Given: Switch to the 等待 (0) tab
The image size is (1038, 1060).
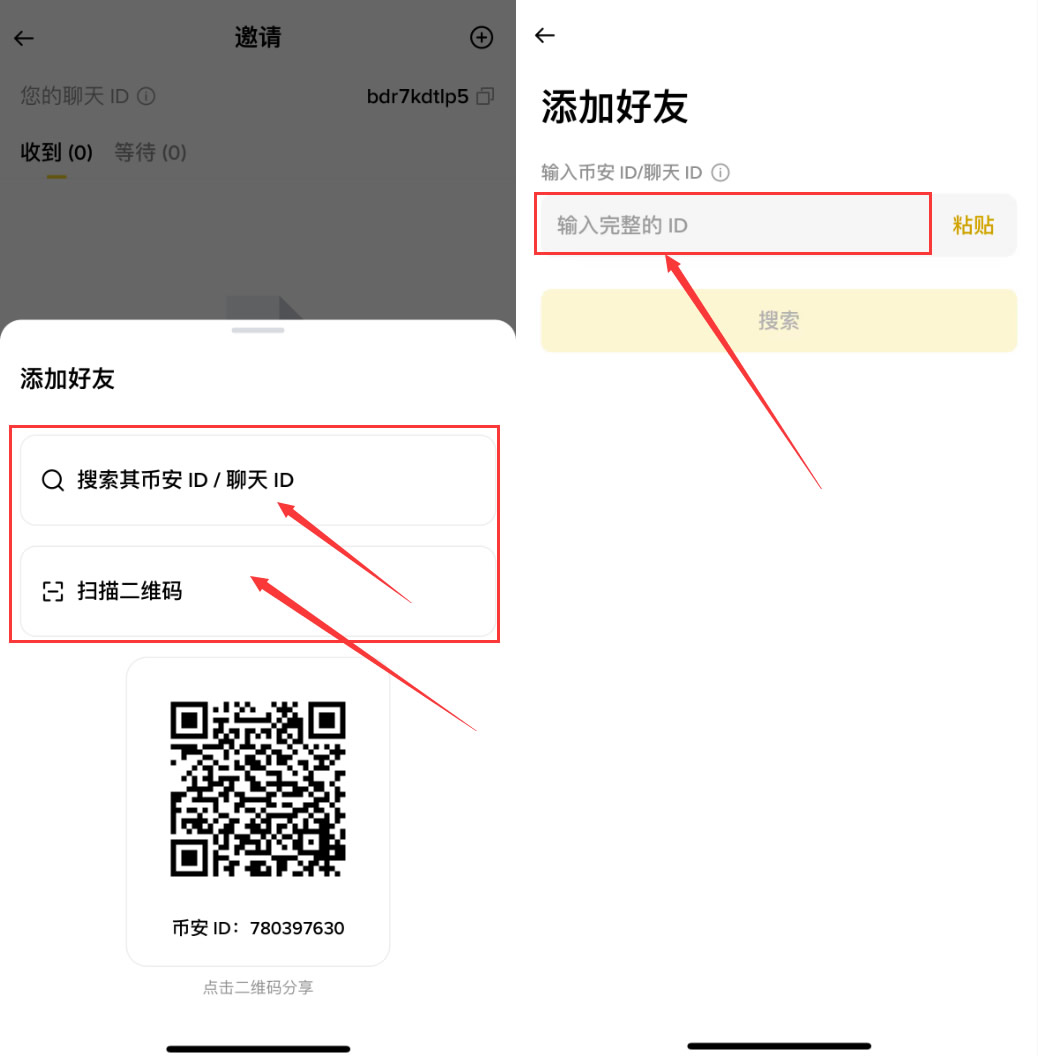Looking at the screenshot, I should click(150, 153).
